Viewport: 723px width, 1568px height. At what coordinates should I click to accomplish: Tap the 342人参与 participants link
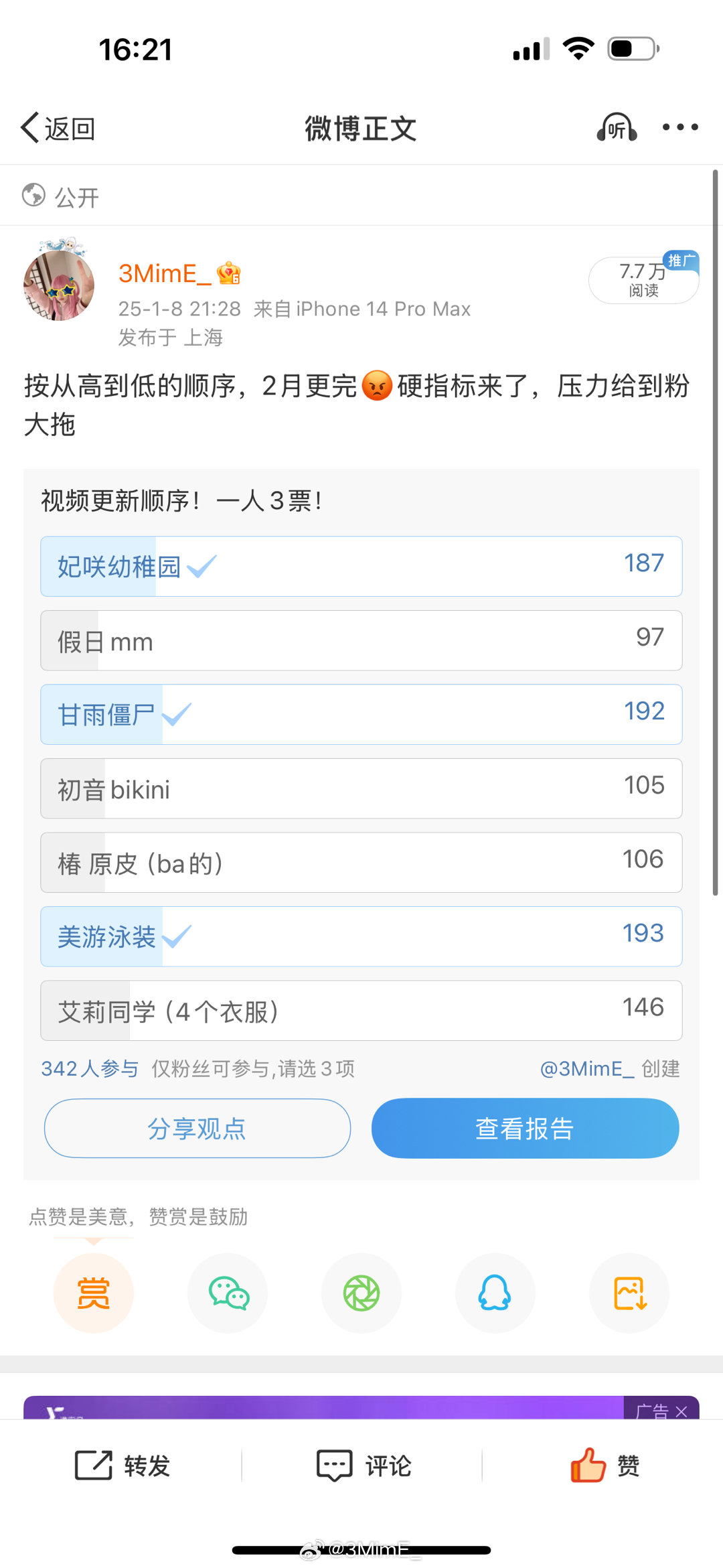[90, 1068]
